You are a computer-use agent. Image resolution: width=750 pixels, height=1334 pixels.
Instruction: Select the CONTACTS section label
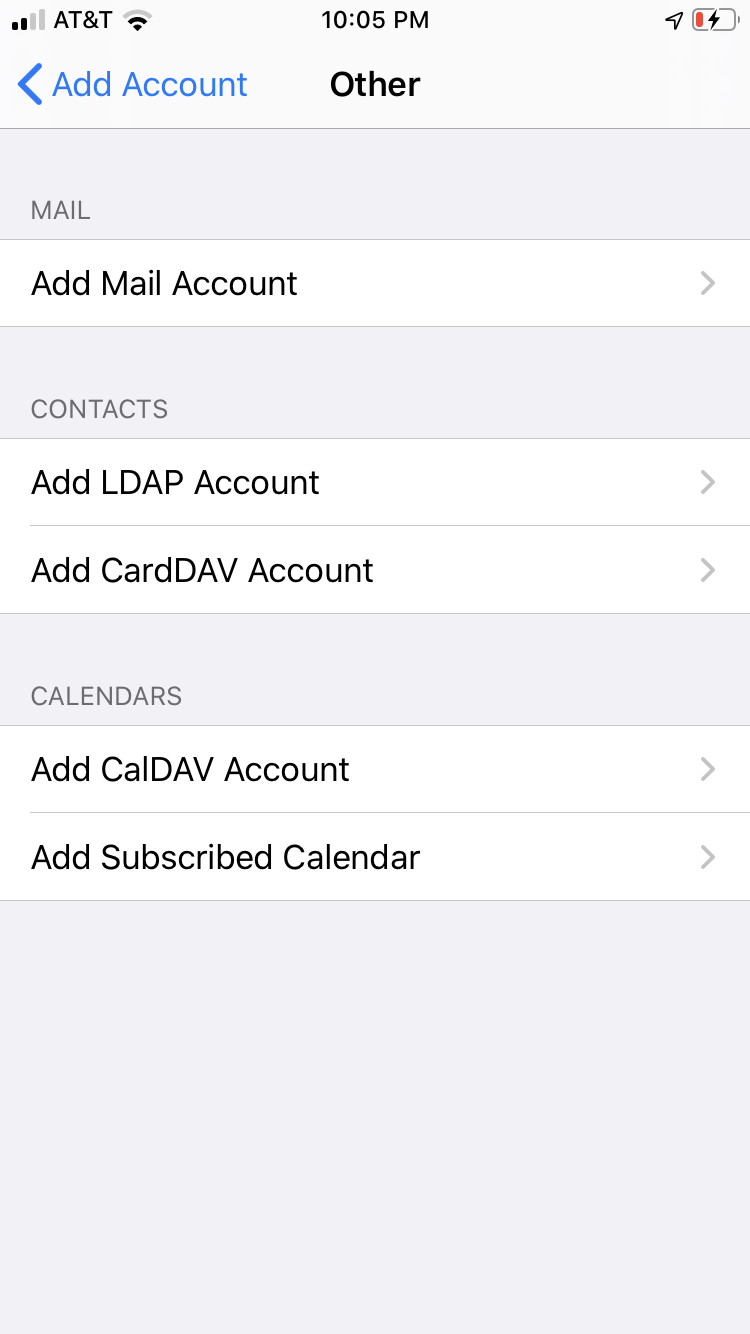point(99,409)
